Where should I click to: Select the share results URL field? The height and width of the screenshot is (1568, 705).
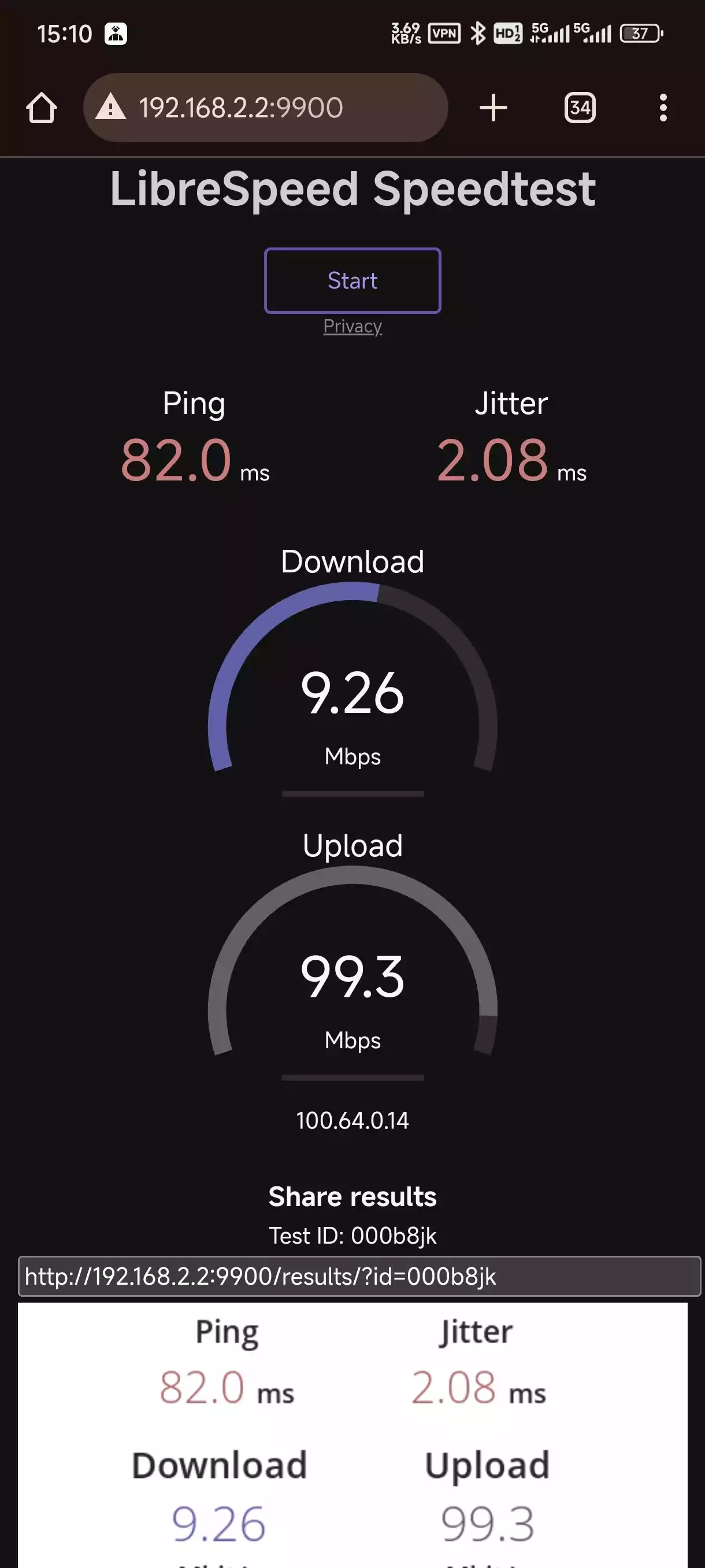pos(359,1277)
